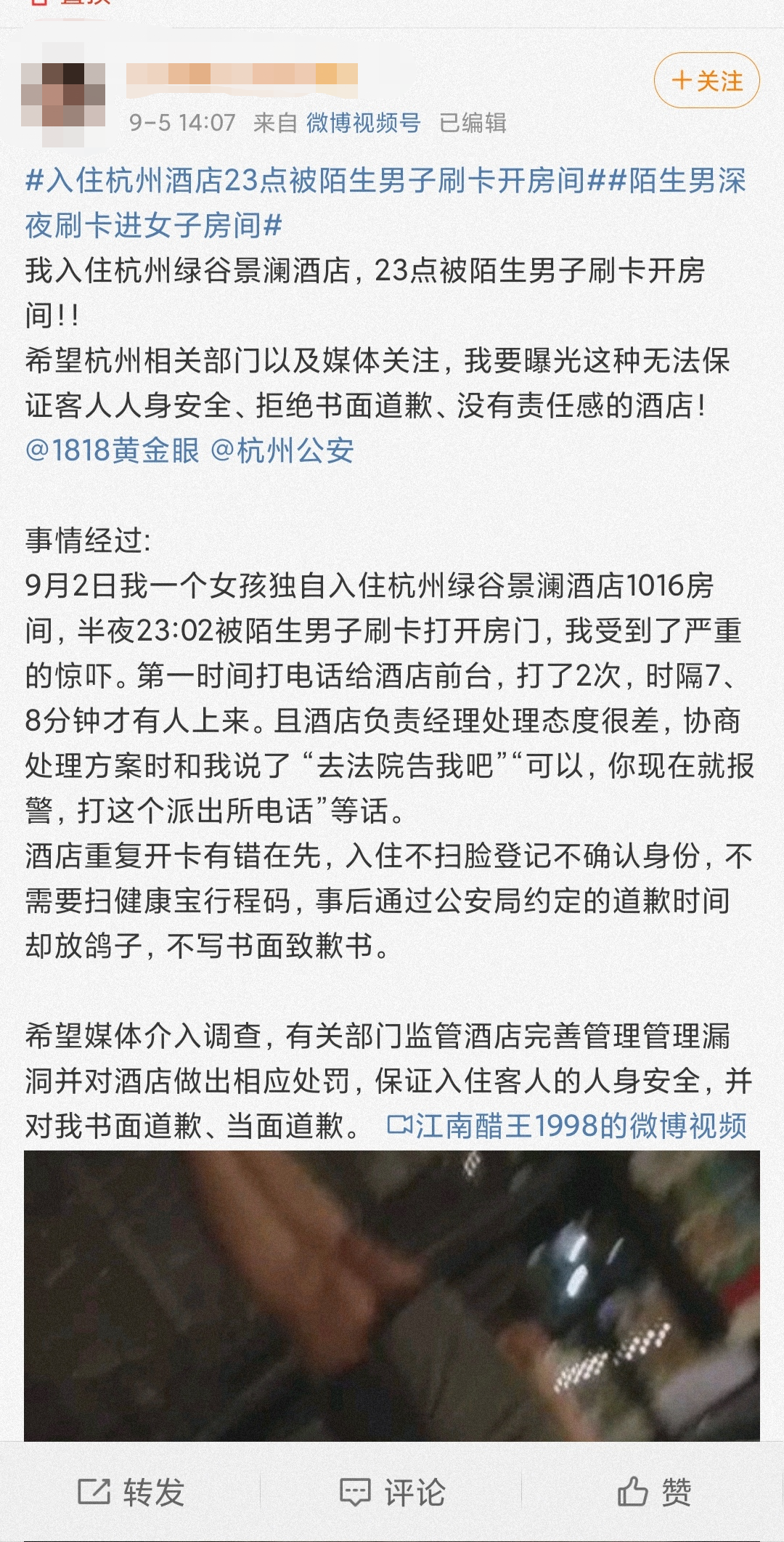The height and width of the screenshot is (1542, 784).
Task: Open hashtag 入住杭州酒店23点被陌生男子刷卡开房间
Action: tap(305, 181)
